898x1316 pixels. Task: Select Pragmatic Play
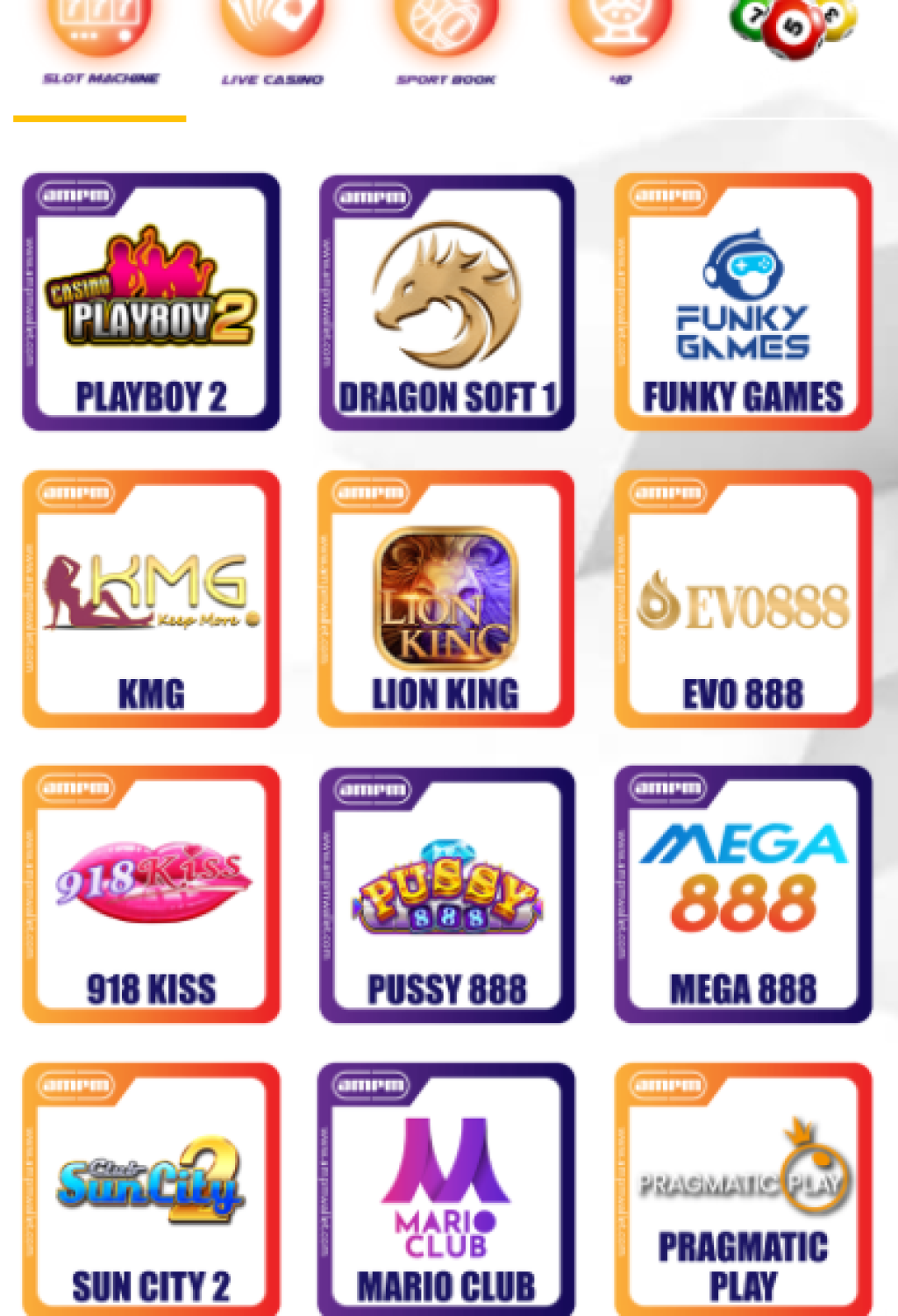743,1190
